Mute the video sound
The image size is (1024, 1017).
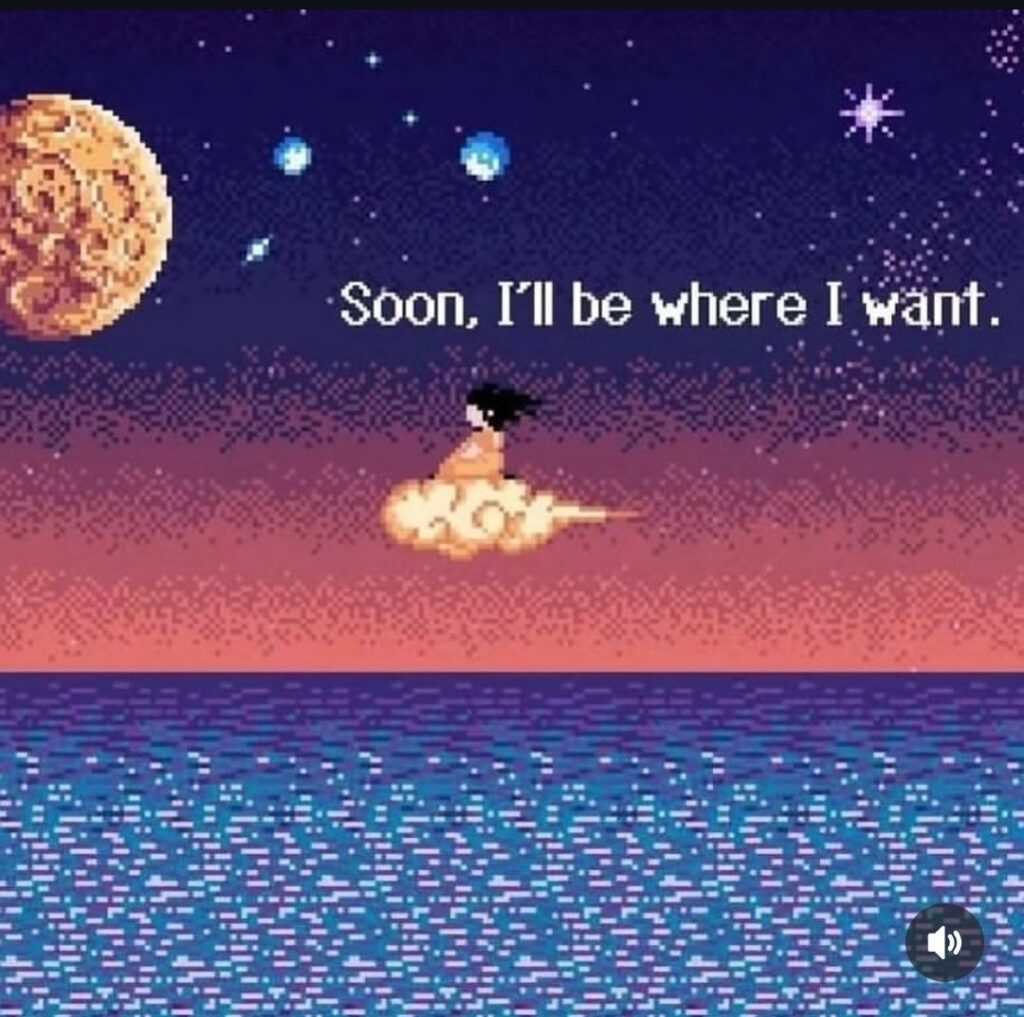(x=944, y=942)
